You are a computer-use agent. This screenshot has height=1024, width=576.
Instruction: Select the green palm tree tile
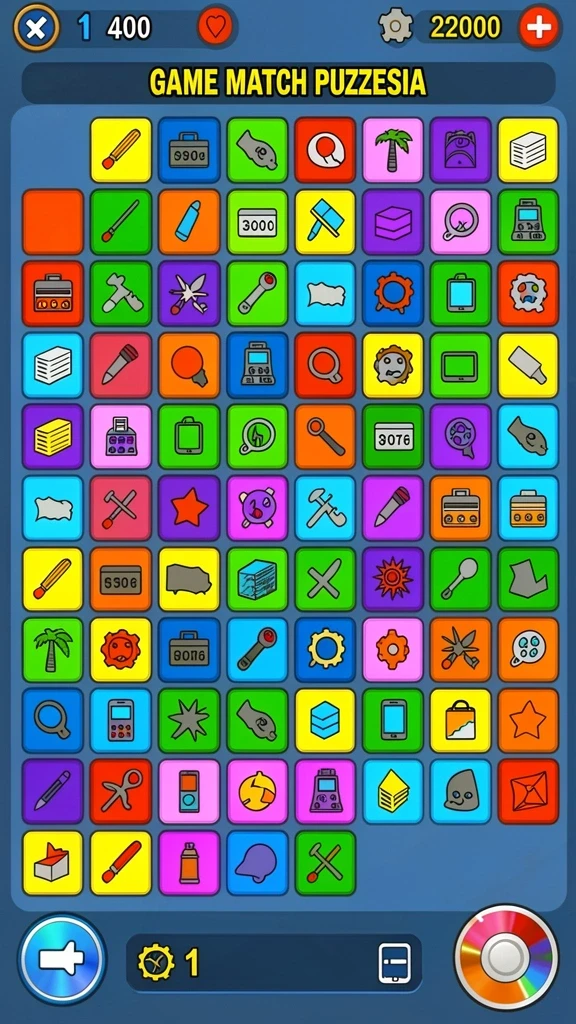pos(53,649)
